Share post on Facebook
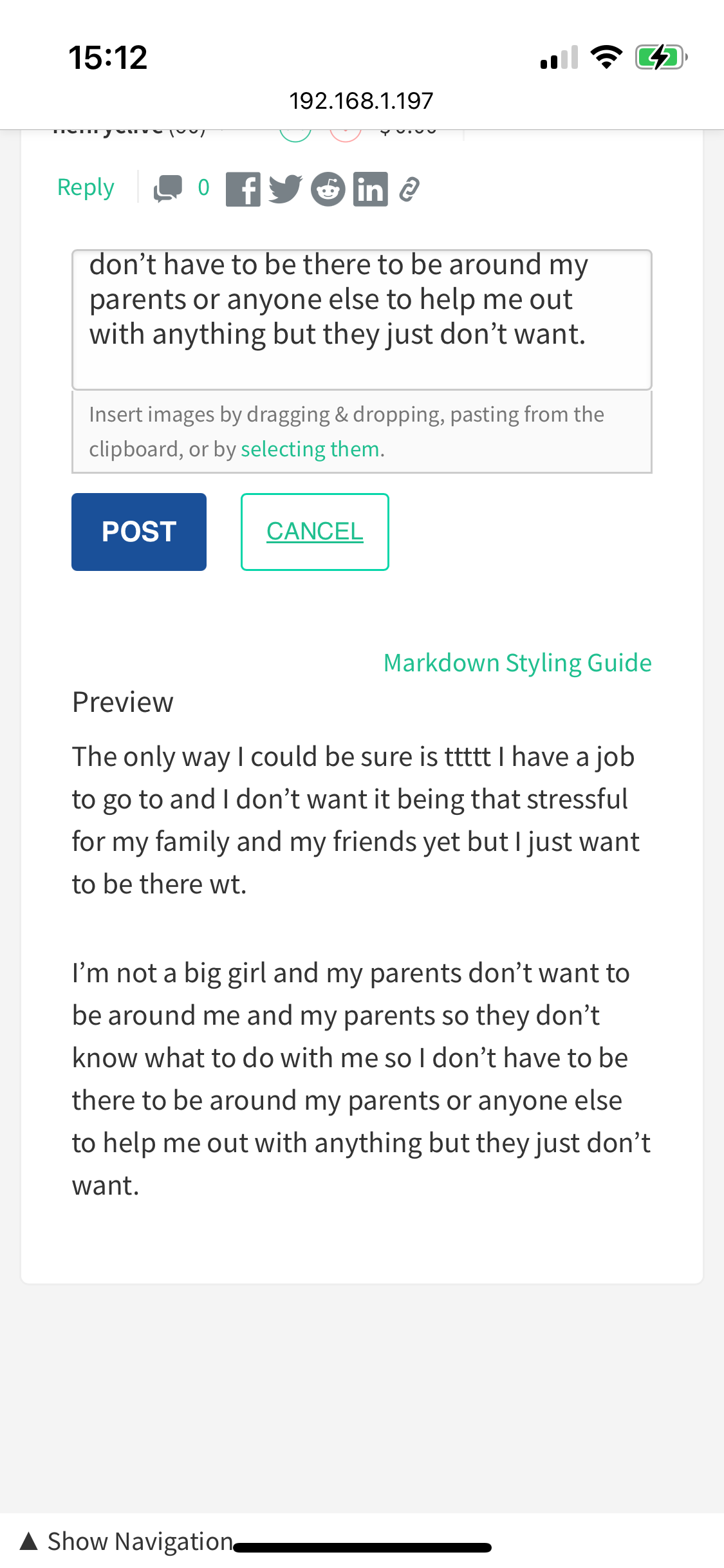The height and width of the screenshot is (1568, 724). (x=243, y=189)
